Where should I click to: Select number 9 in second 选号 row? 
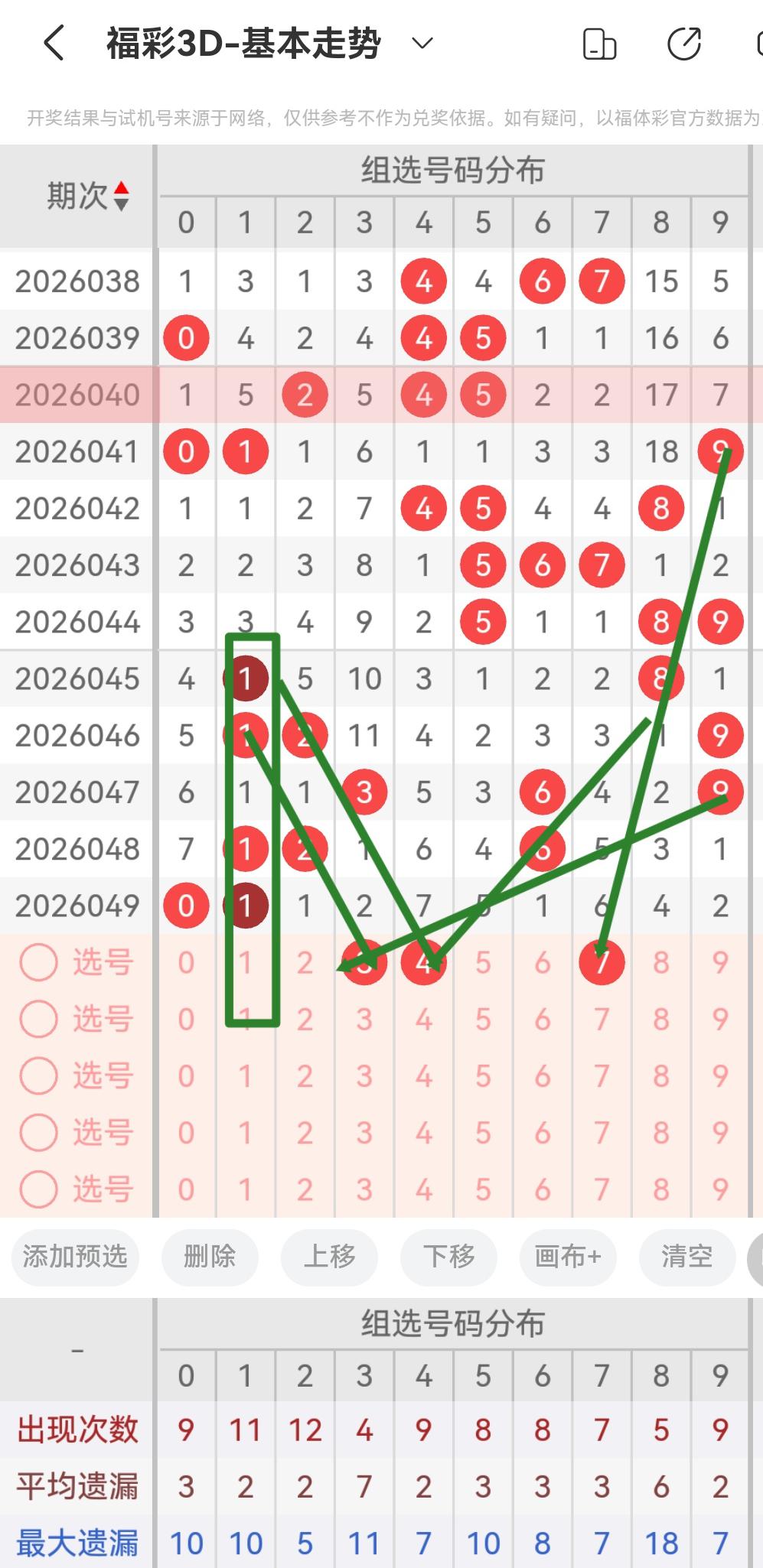(720, 1019)
